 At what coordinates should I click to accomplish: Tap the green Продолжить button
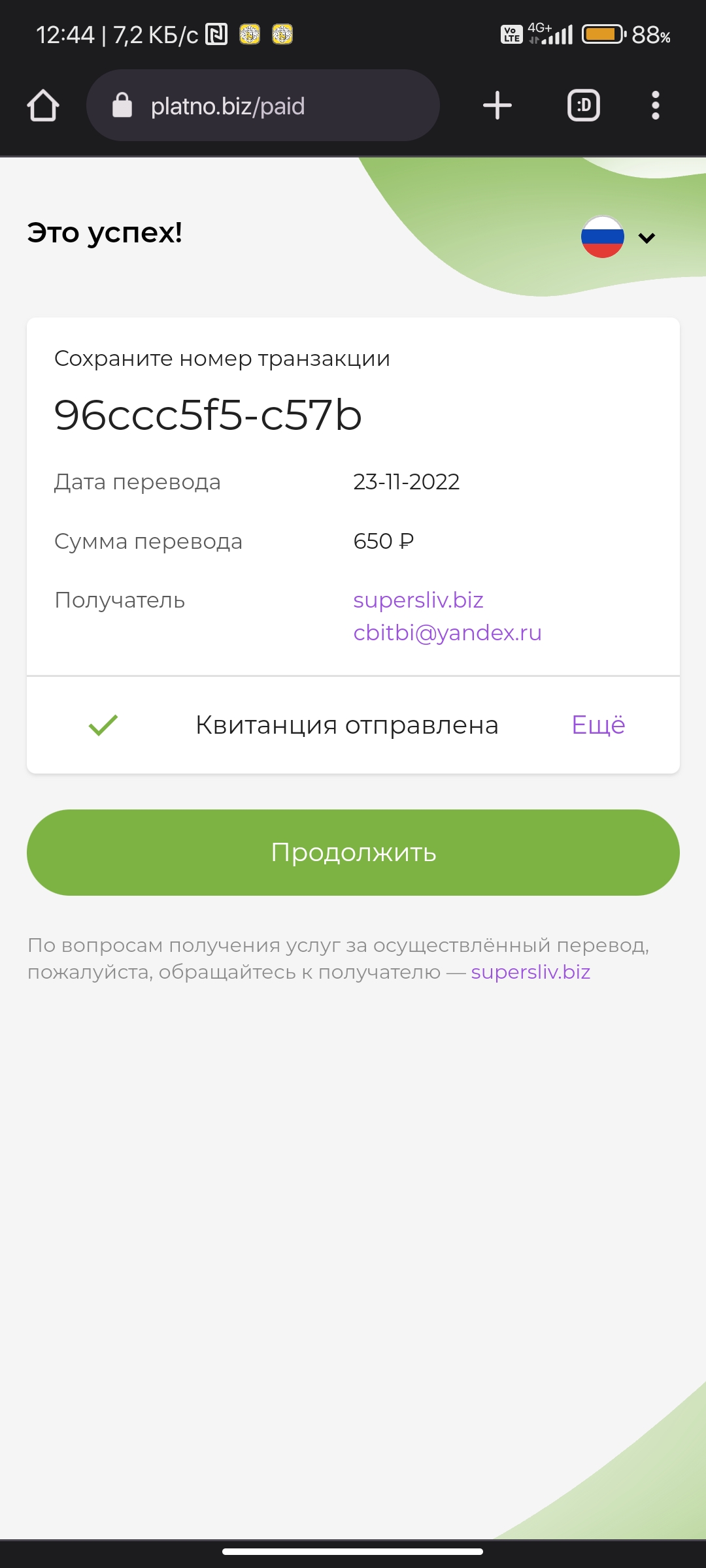pos(353,853)
